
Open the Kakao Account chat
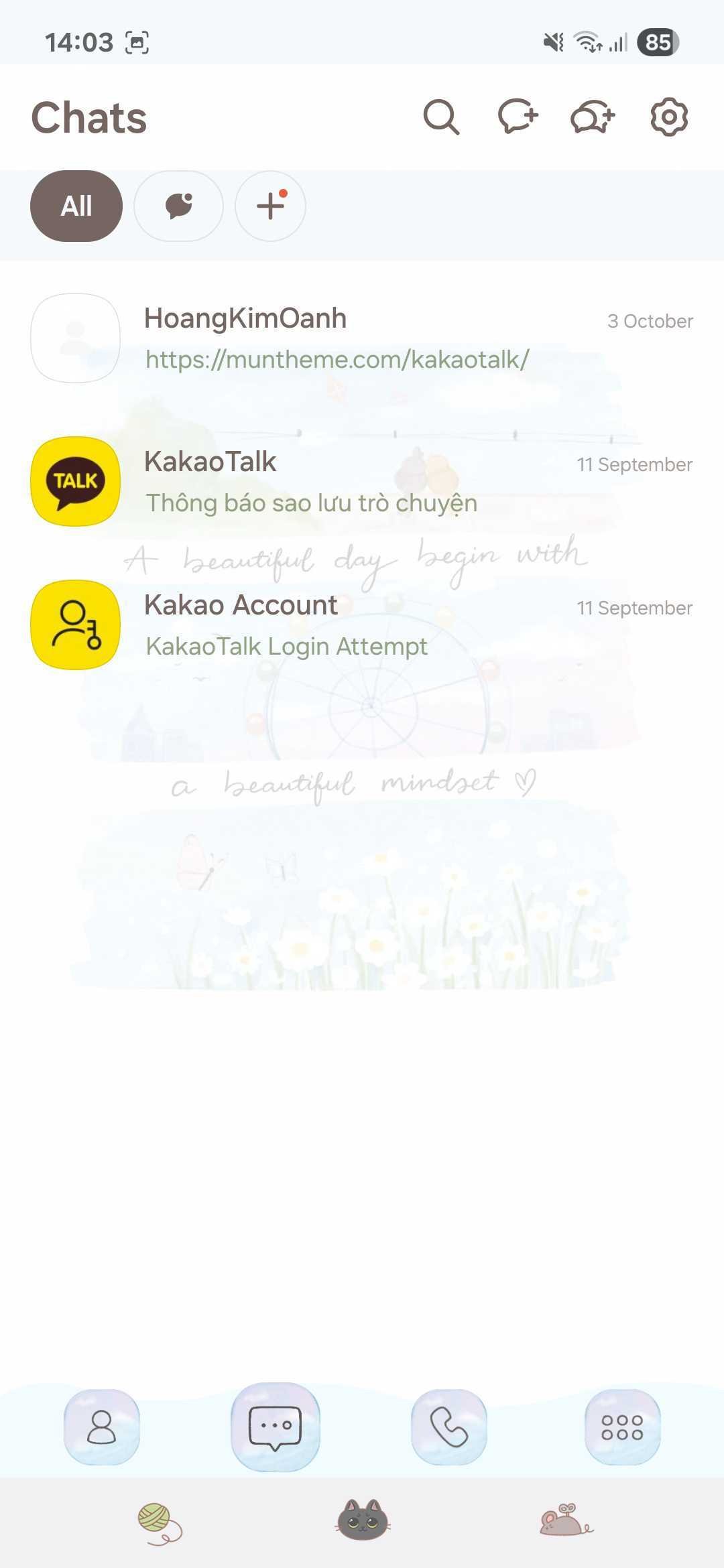(x=362, y=625)
